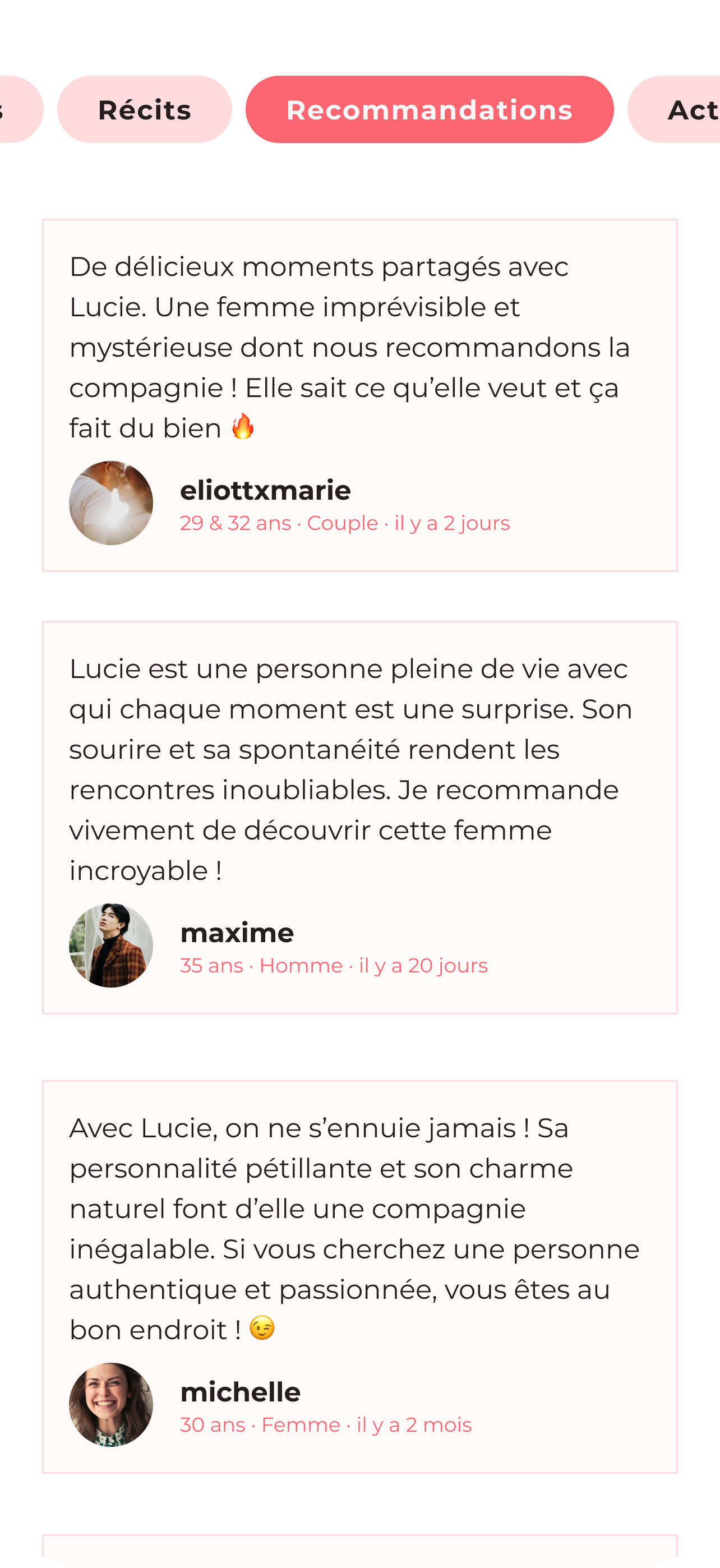Tap michelle's avatar

[x=111, y=1404]
